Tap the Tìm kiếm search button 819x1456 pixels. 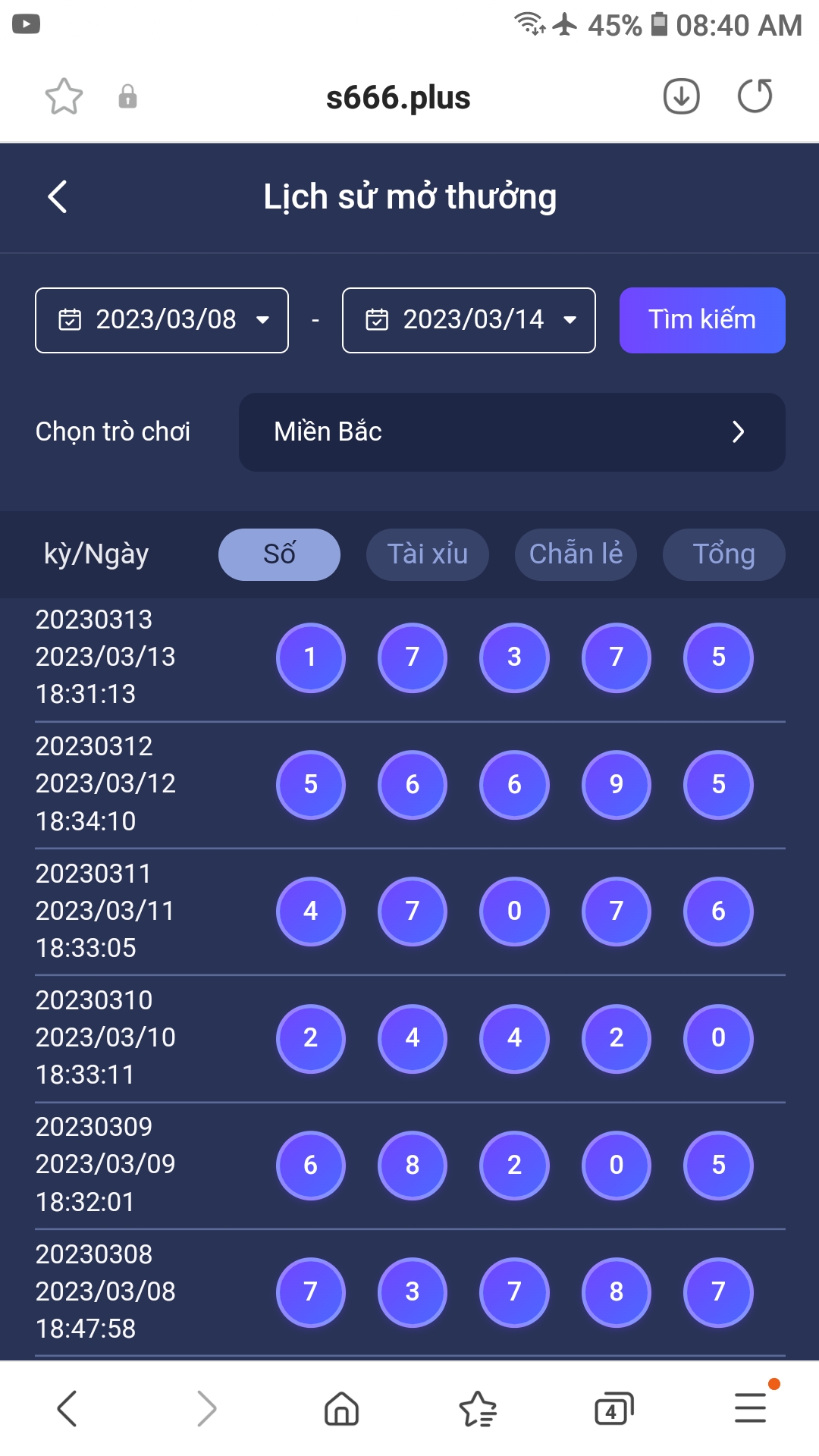[702, 320]
